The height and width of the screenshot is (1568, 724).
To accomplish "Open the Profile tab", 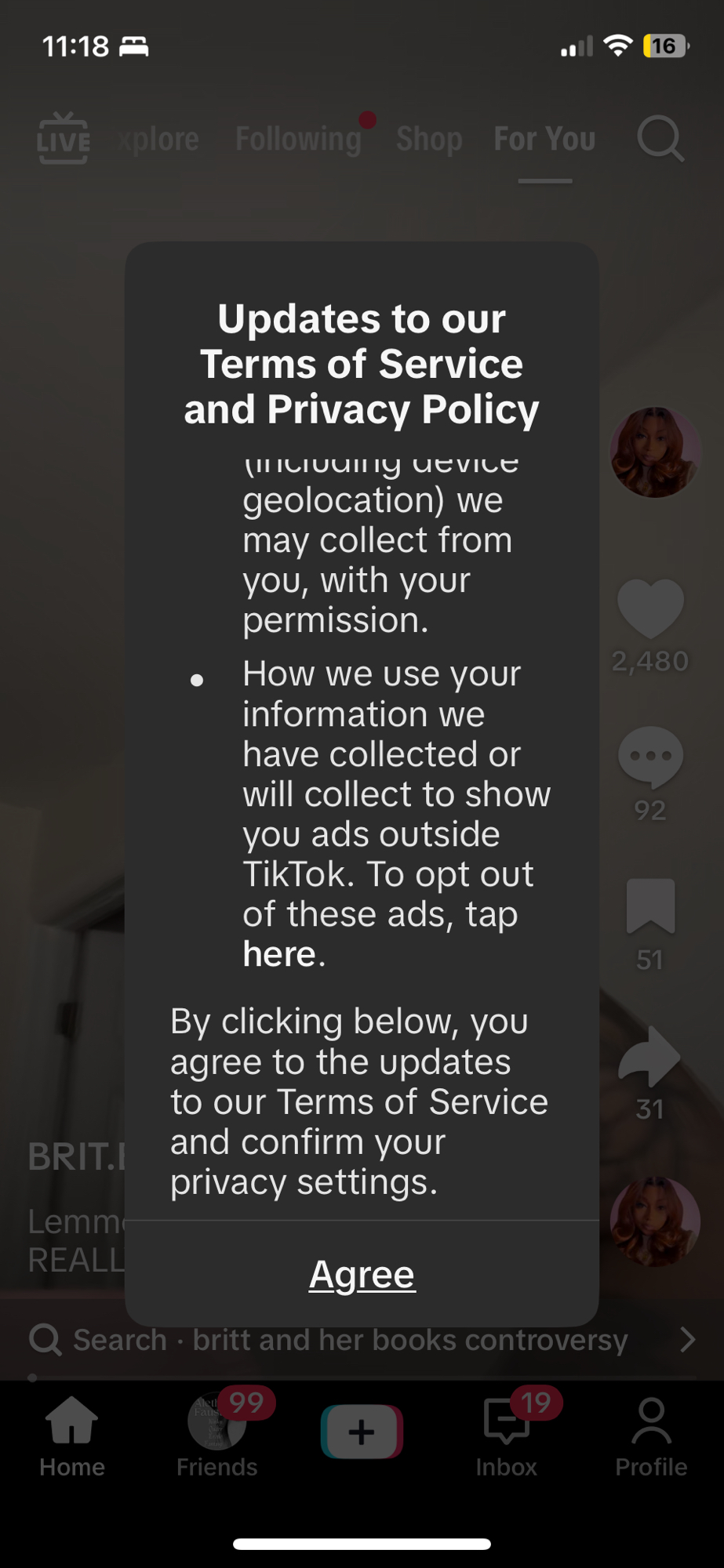I will (651, 1436).
